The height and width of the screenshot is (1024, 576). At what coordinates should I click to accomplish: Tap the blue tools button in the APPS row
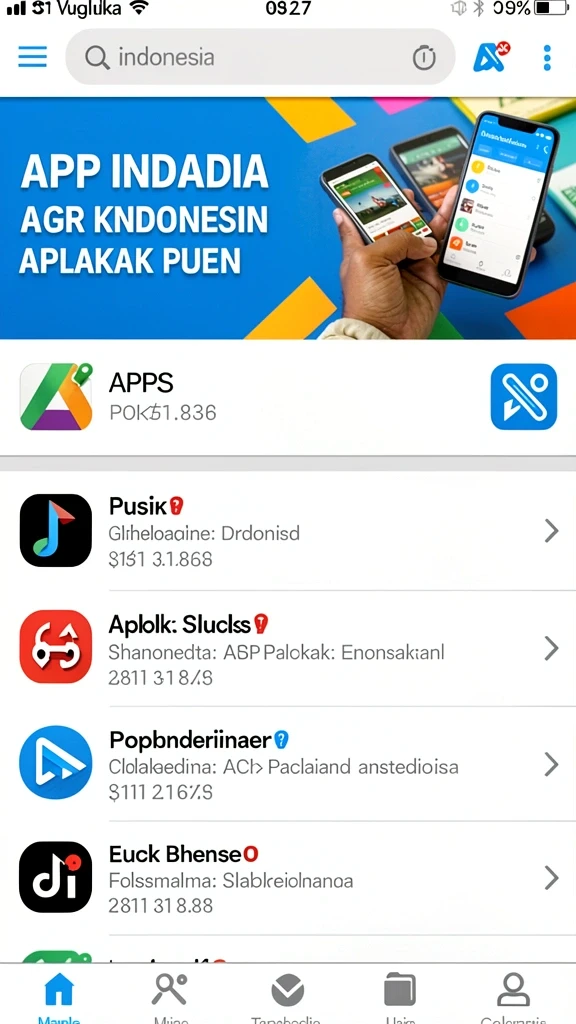coord(524,397)
